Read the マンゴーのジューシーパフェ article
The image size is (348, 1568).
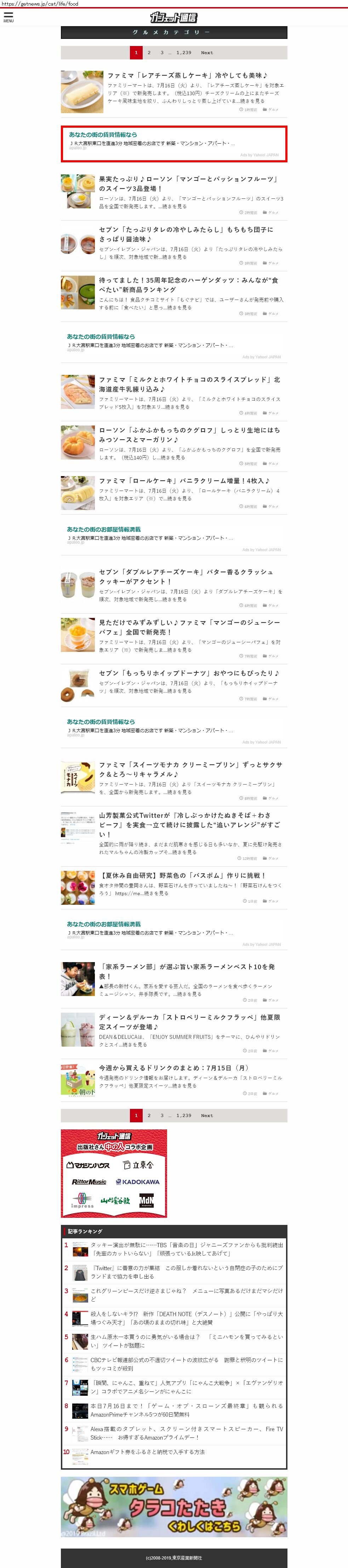(189, 627)
